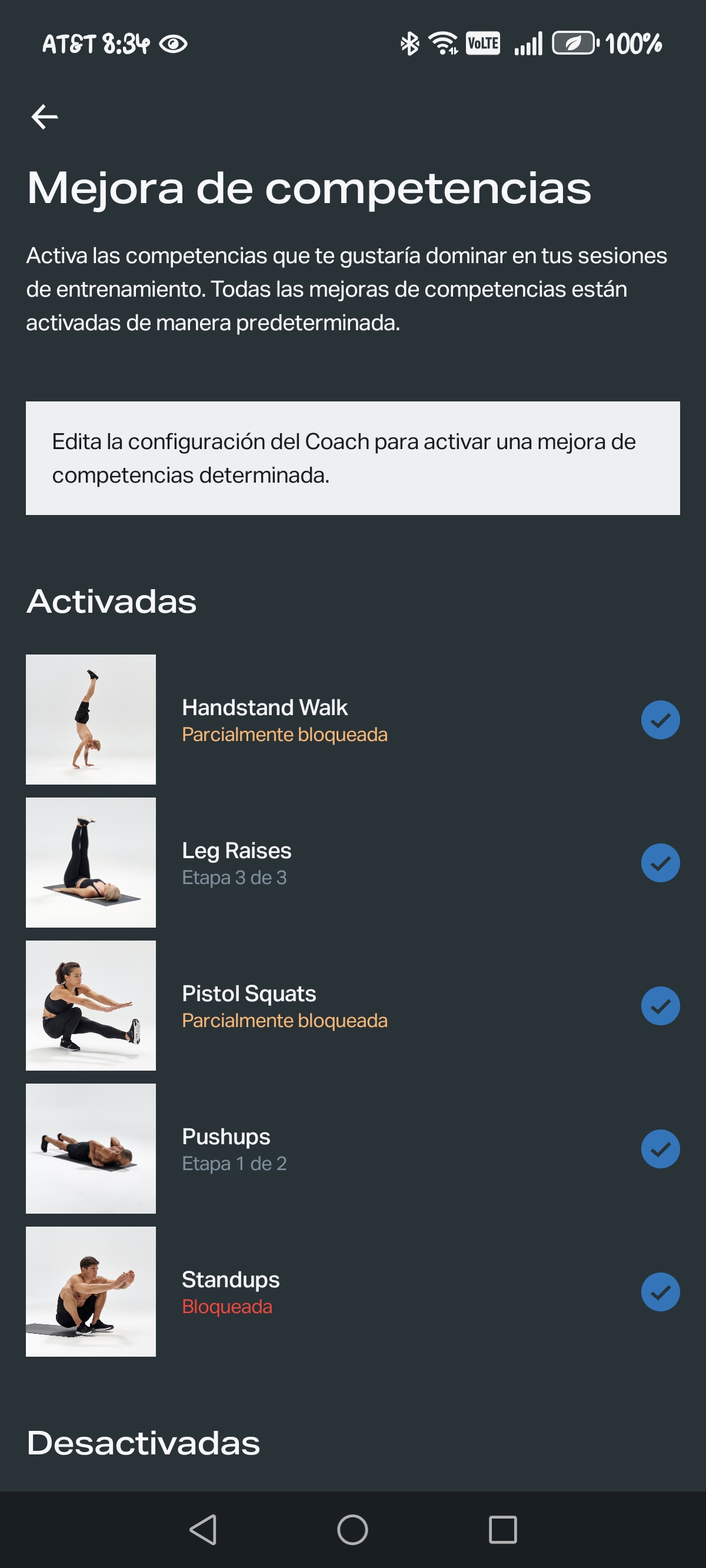706x1568 pixels.
Task: Disable the Pushups skill checkbox
Action: click(x=660, y=1149)
